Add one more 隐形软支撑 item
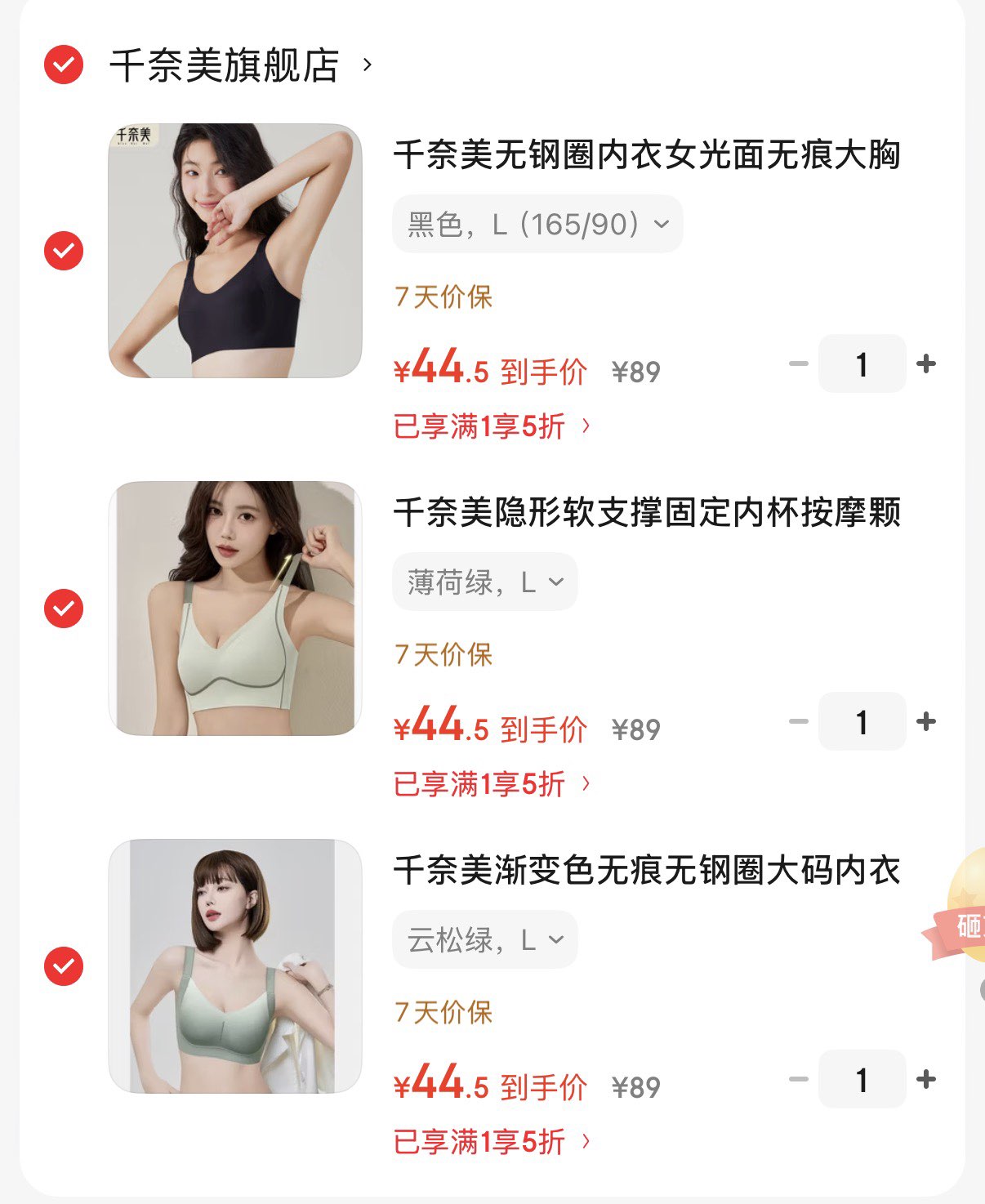The width and height of the screenshot is (985, 1204). click(926, 721)
